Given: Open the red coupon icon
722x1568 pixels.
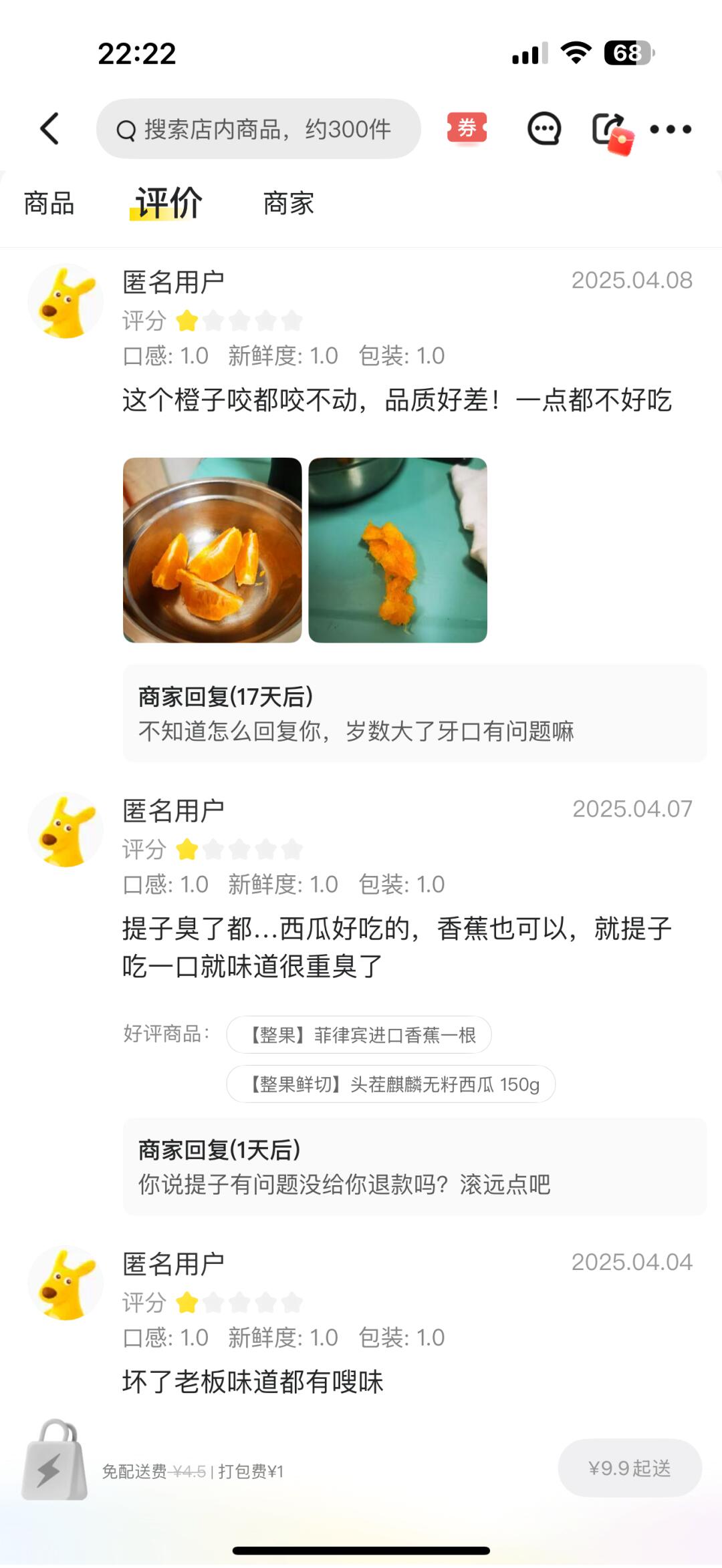Looking at the screenshot, I should 467,128.
